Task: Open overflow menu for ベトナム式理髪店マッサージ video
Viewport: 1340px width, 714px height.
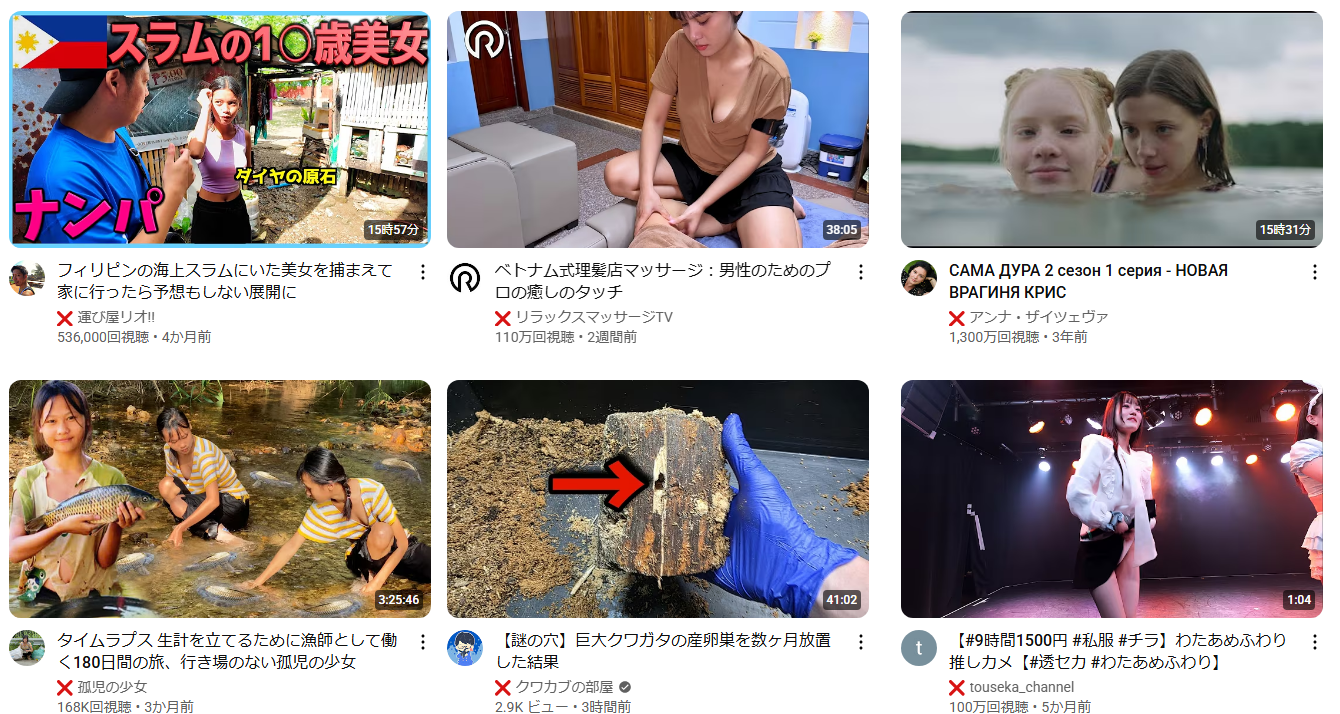Action: pos(860,272)
